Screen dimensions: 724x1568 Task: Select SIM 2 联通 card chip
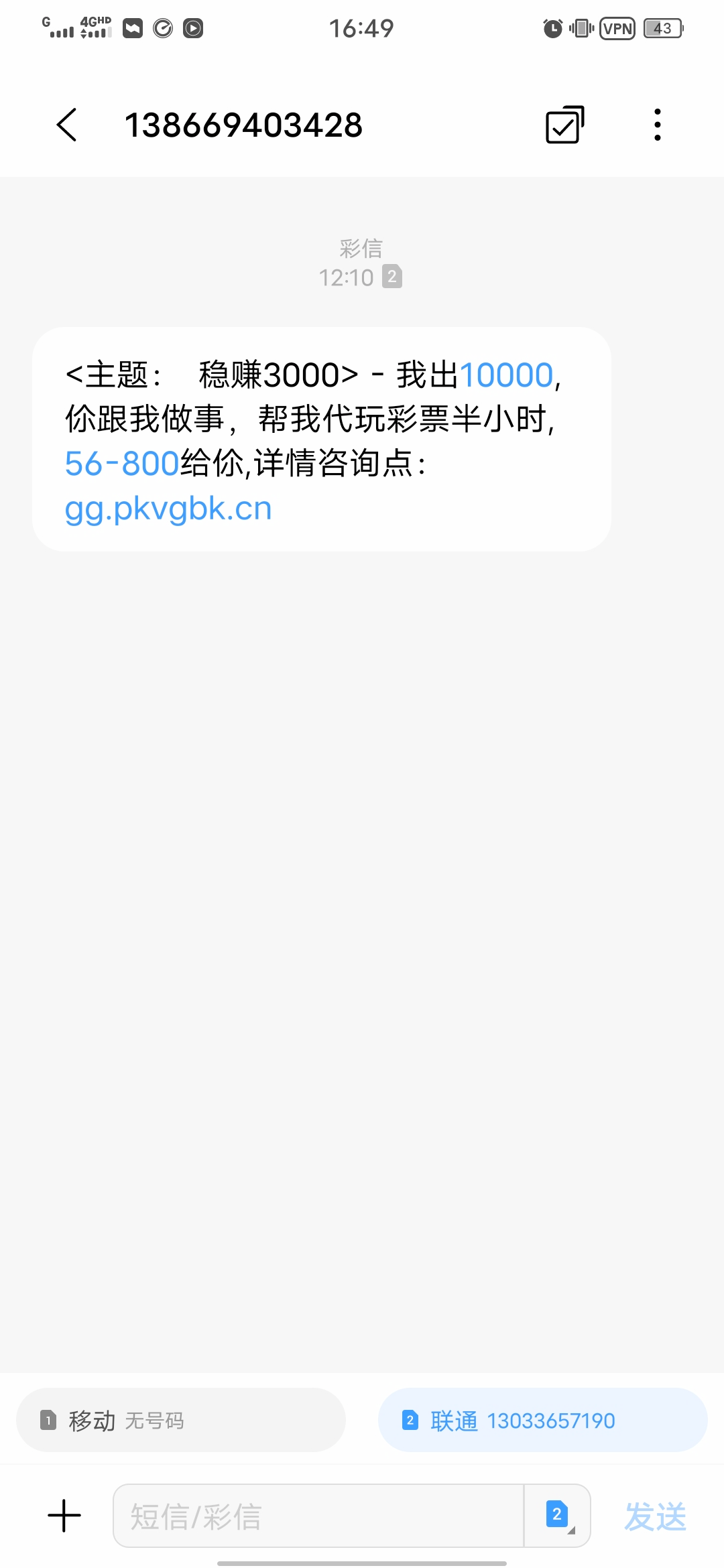pos(542,1420)
